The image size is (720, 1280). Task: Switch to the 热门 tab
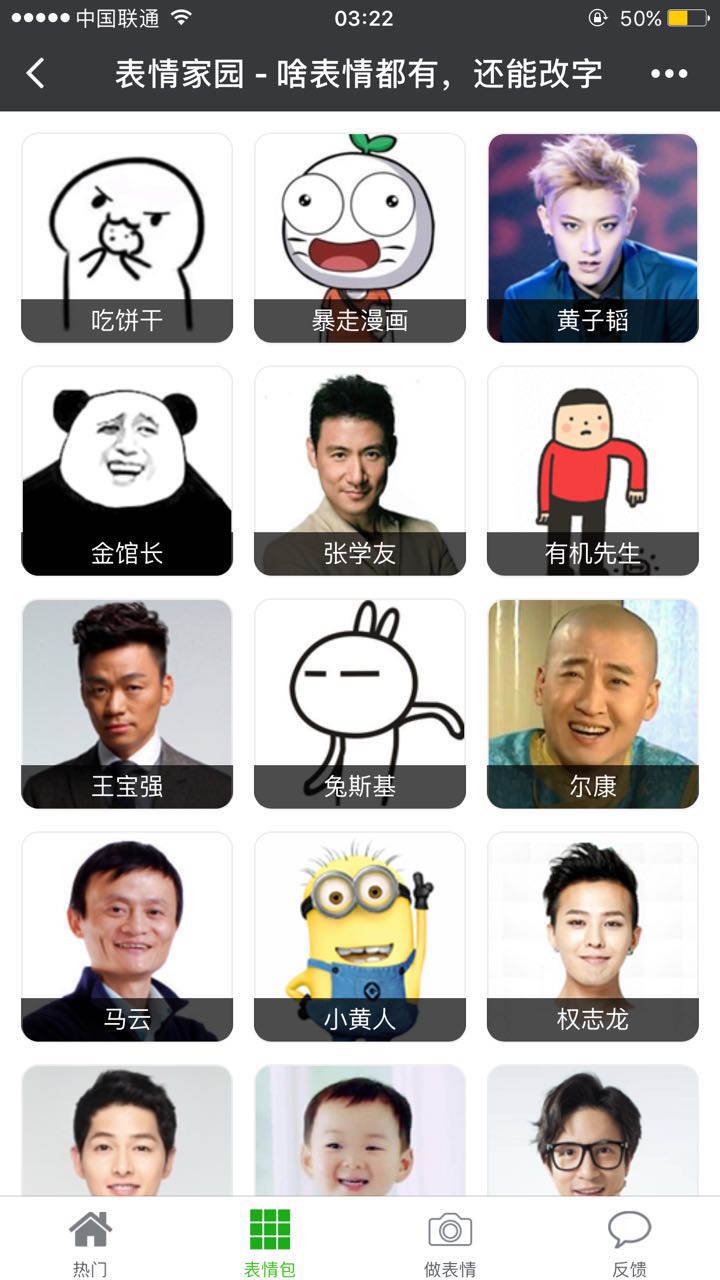[x=90, y=1241]
